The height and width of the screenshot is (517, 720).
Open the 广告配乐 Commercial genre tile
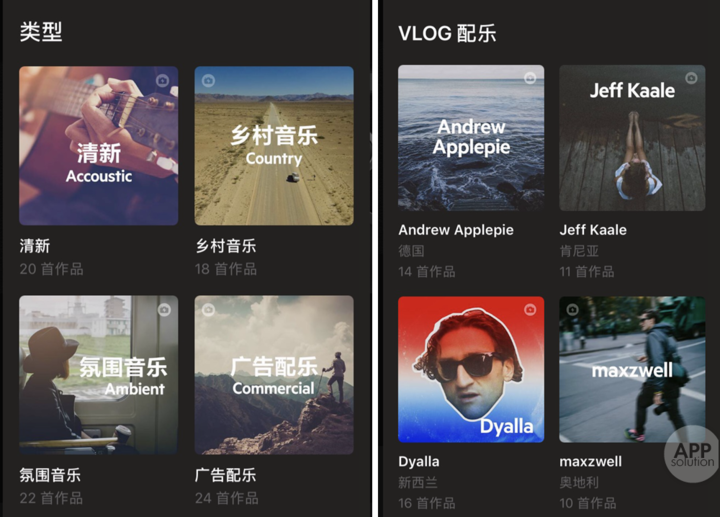(273, 375)
